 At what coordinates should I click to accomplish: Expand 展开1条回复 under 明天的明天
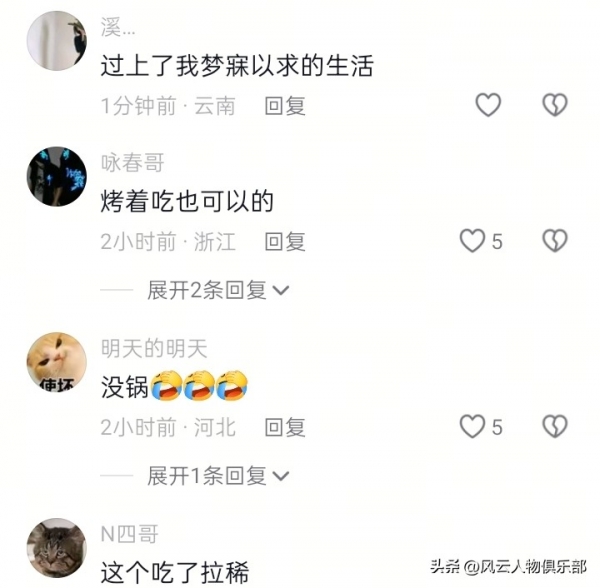[x=218, y=476]
